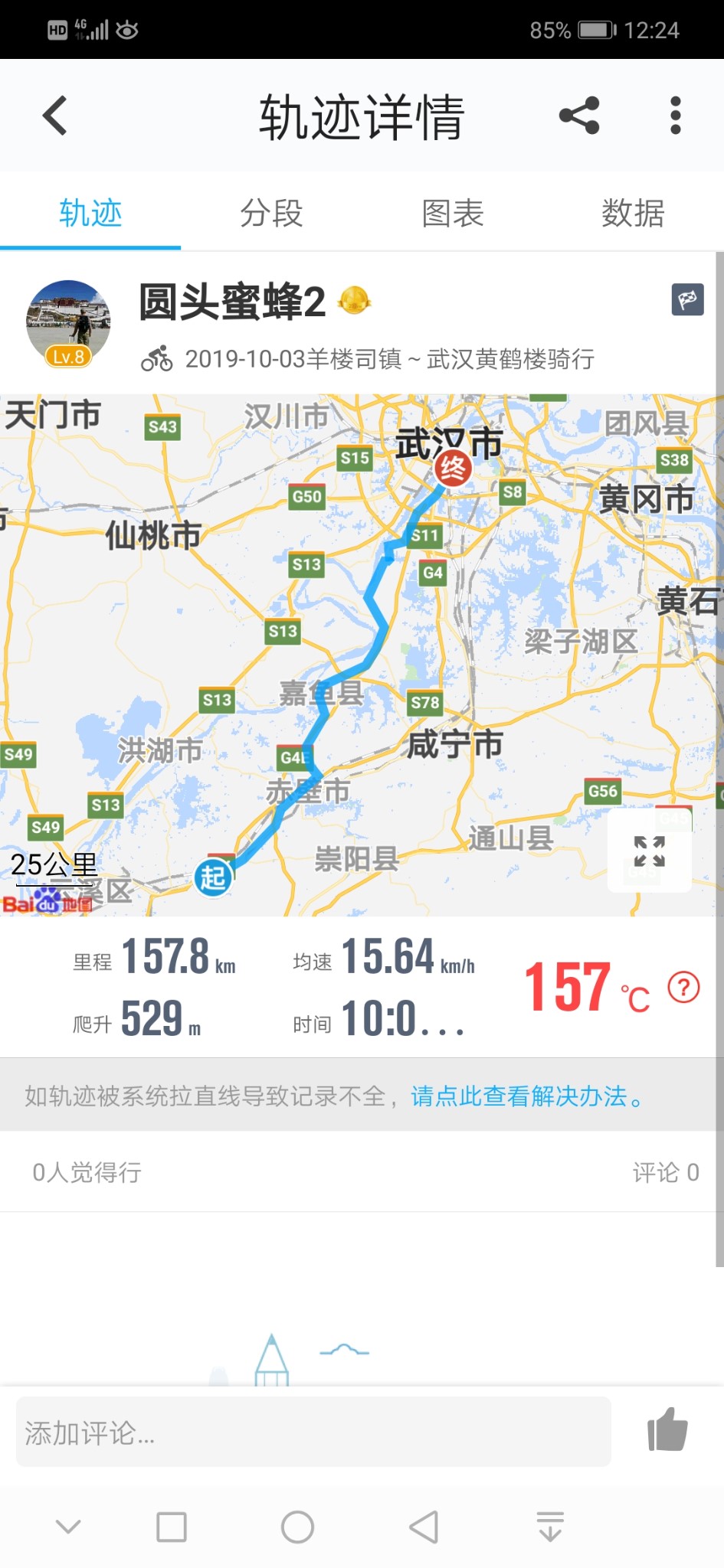The height and width of the screenshot is (1568, 724).
Task: Open the calorie question mark help
Action: pos(683,988)
